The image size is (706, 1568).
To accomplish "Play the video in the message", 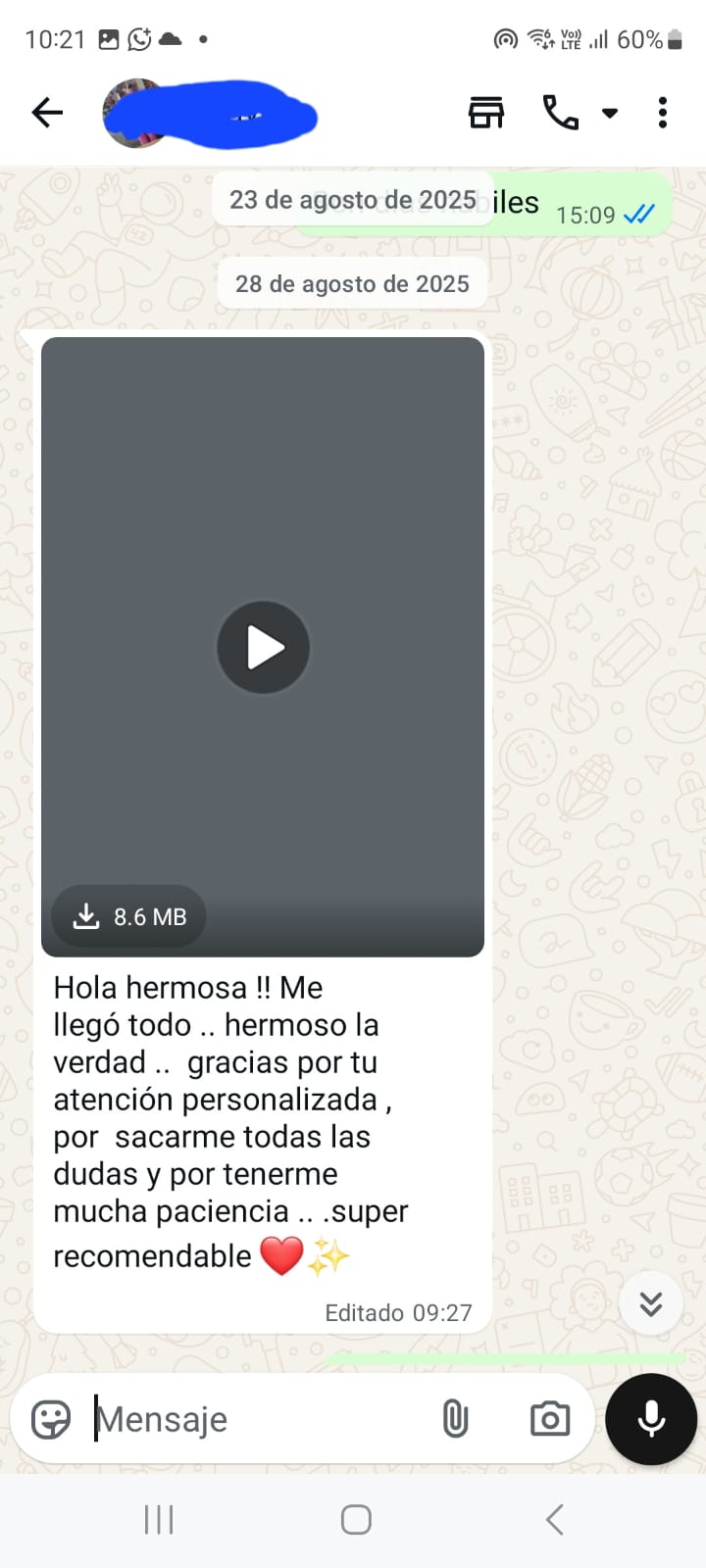I will coord(263,648).
